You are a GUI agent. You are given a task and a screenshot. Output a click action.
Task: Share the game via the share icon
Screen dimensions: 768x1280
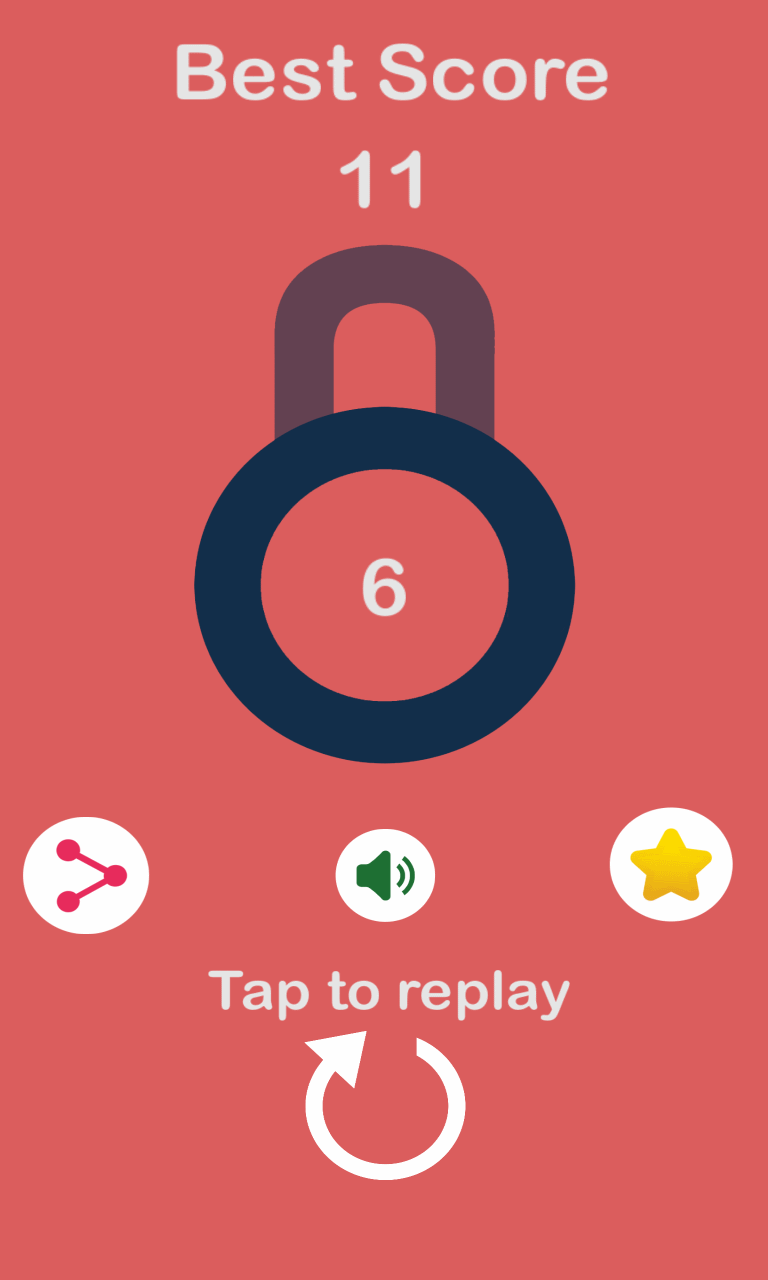[x=86, y=876]
